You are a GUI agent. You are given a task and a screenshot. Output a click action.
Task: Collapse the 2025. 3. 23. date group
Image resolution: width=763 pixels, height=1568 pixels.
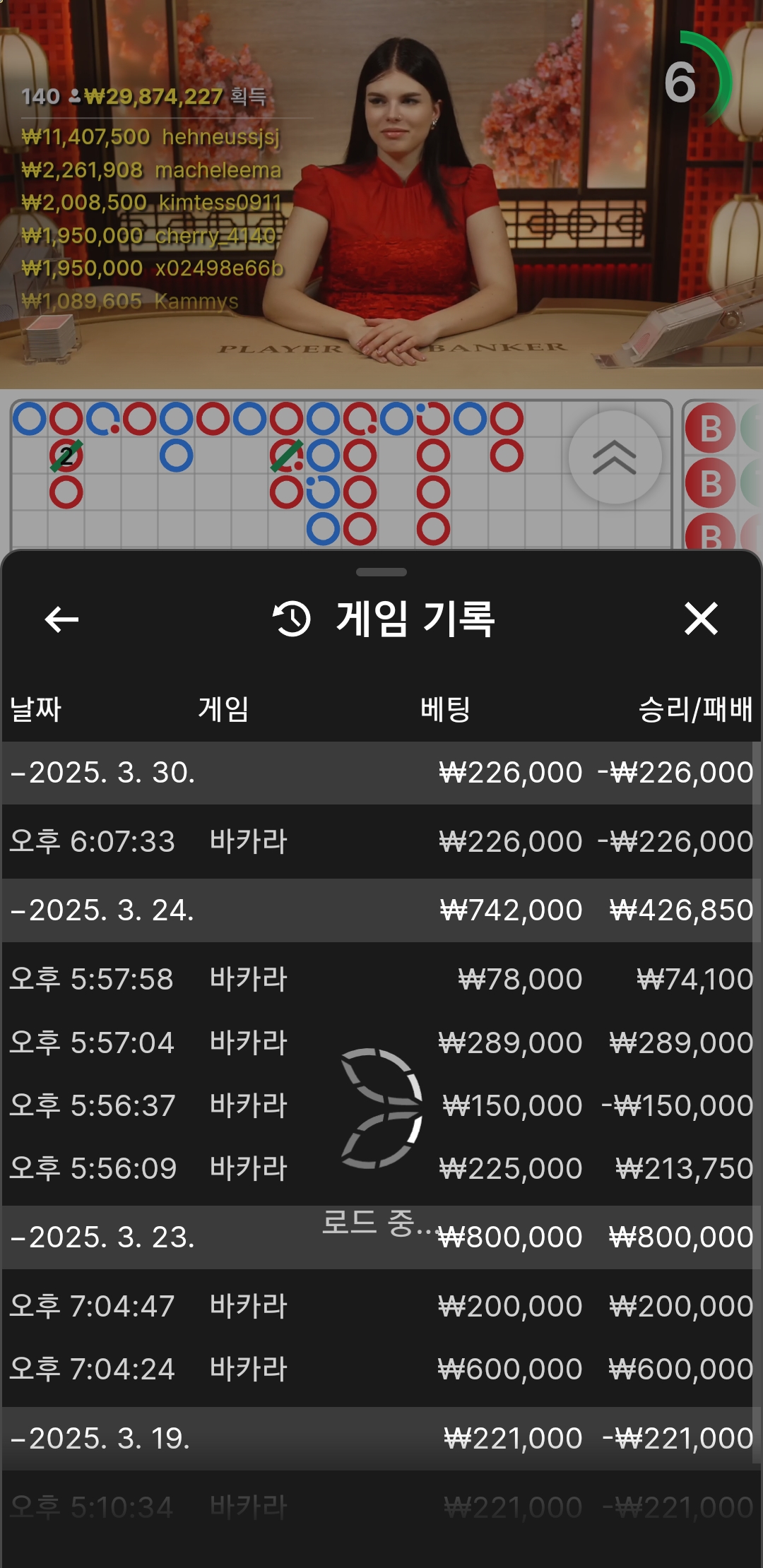(102, 1237)
